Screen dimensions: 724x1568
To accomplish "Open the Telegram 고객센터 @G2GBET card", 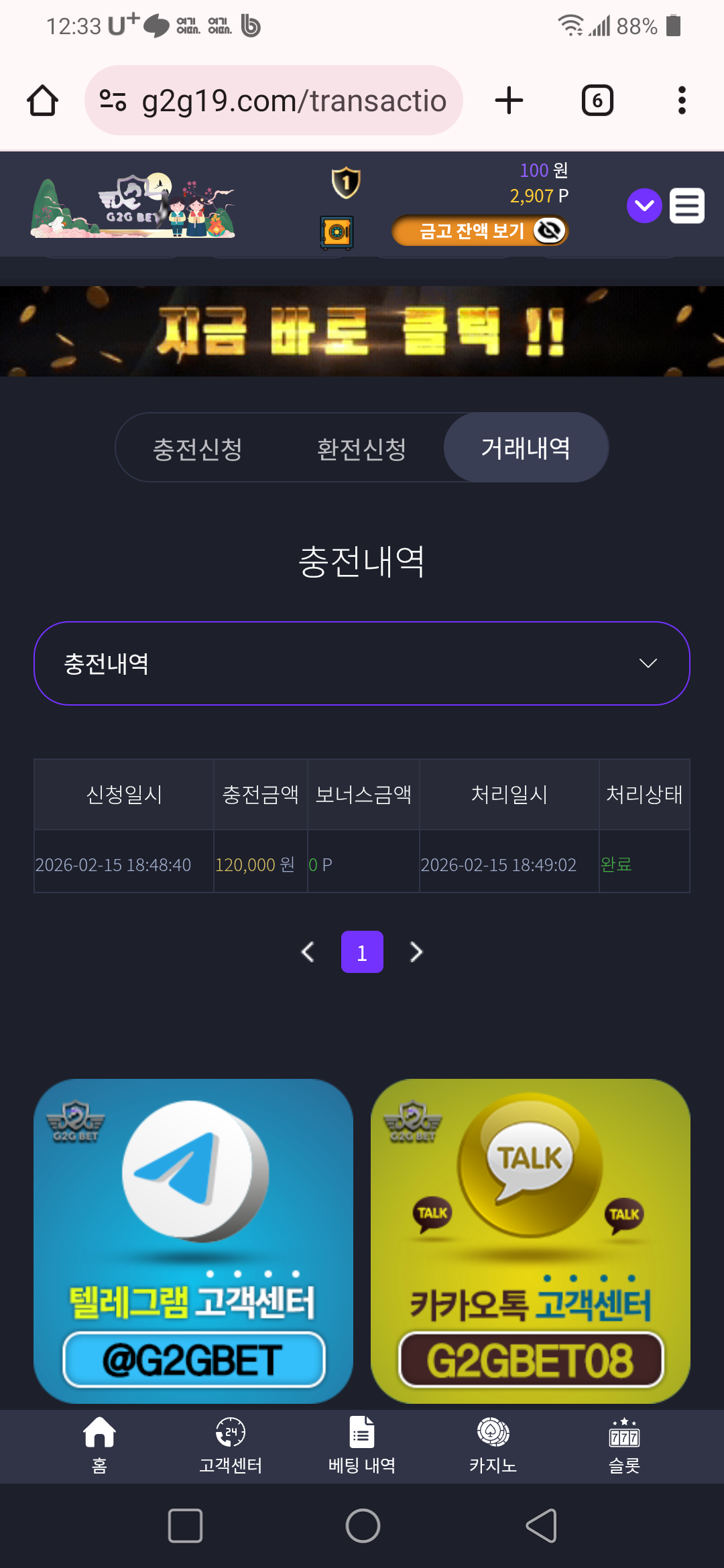I will point(193,1241).
